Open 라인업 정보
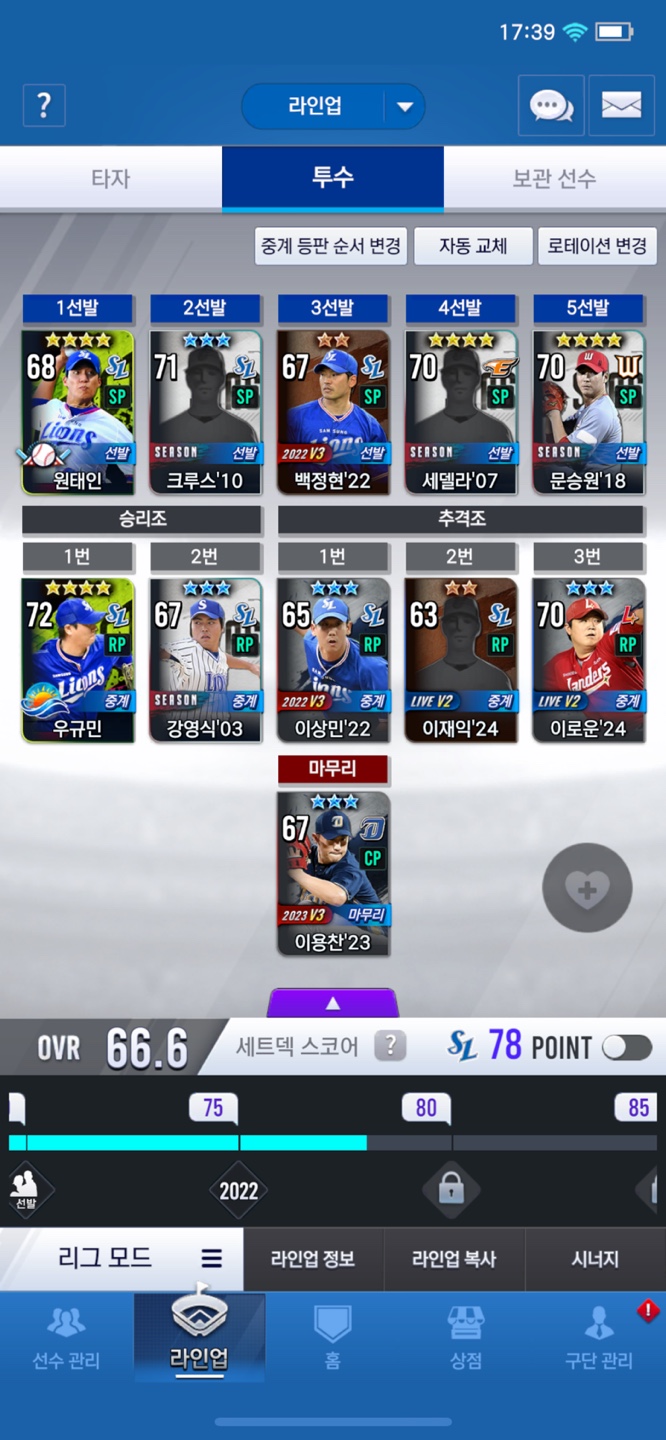Viewport: 666px width, 1440px height. (x=313, y=1259)
